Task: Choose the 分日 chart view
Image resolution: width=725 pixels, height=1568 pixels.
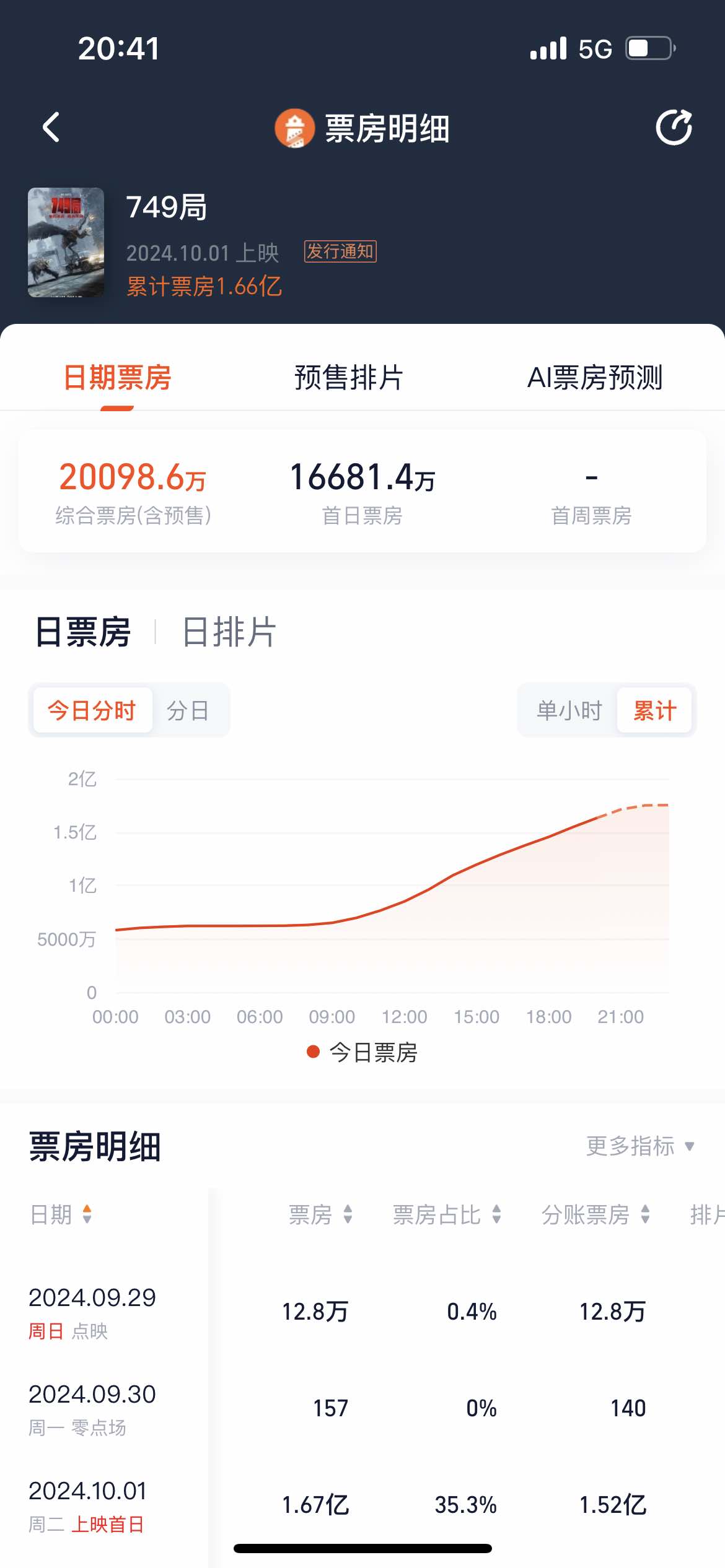Action: coord(188,710)
